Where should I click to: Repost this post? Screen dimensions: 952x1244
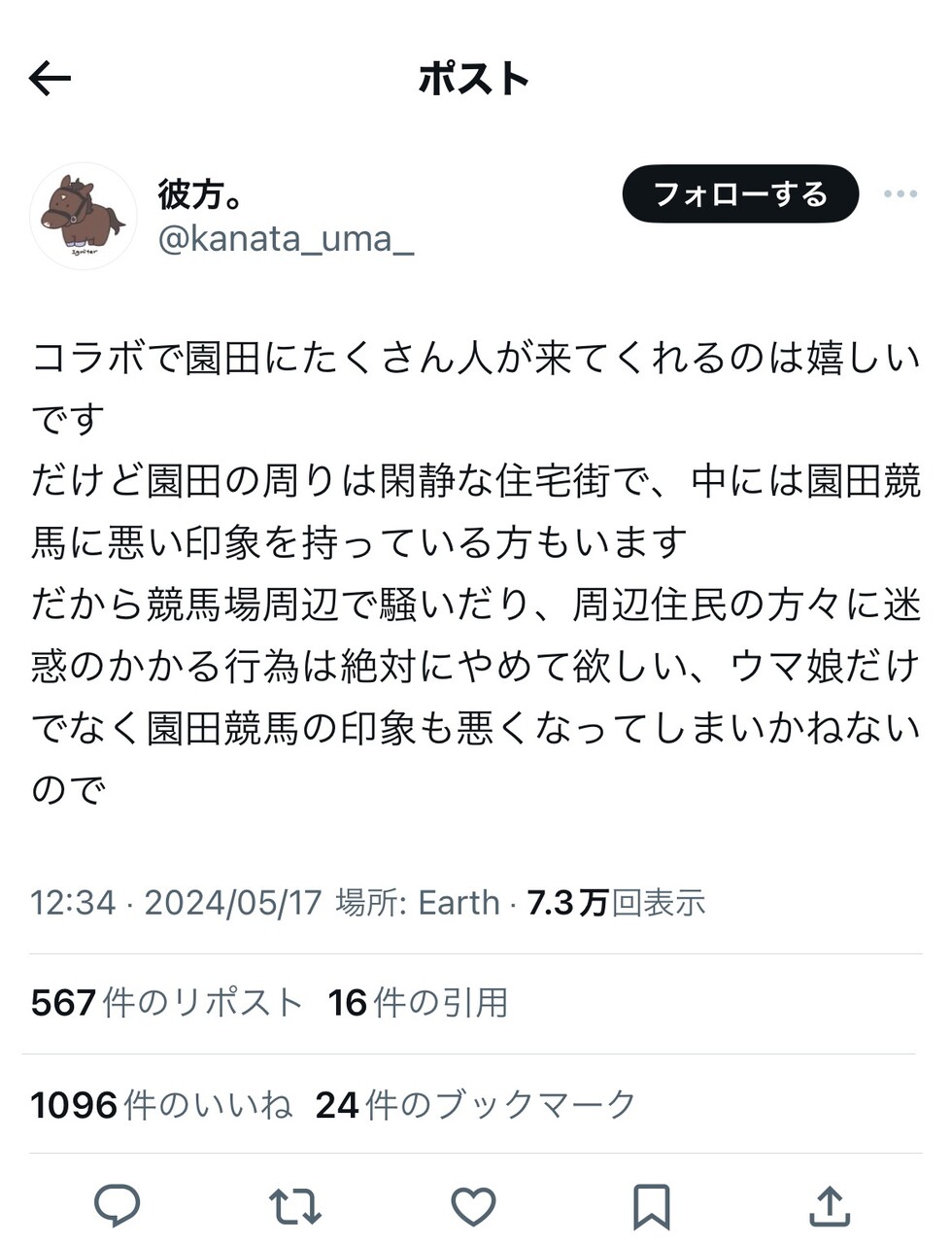pyautogui.click(x=294, y=1206)
